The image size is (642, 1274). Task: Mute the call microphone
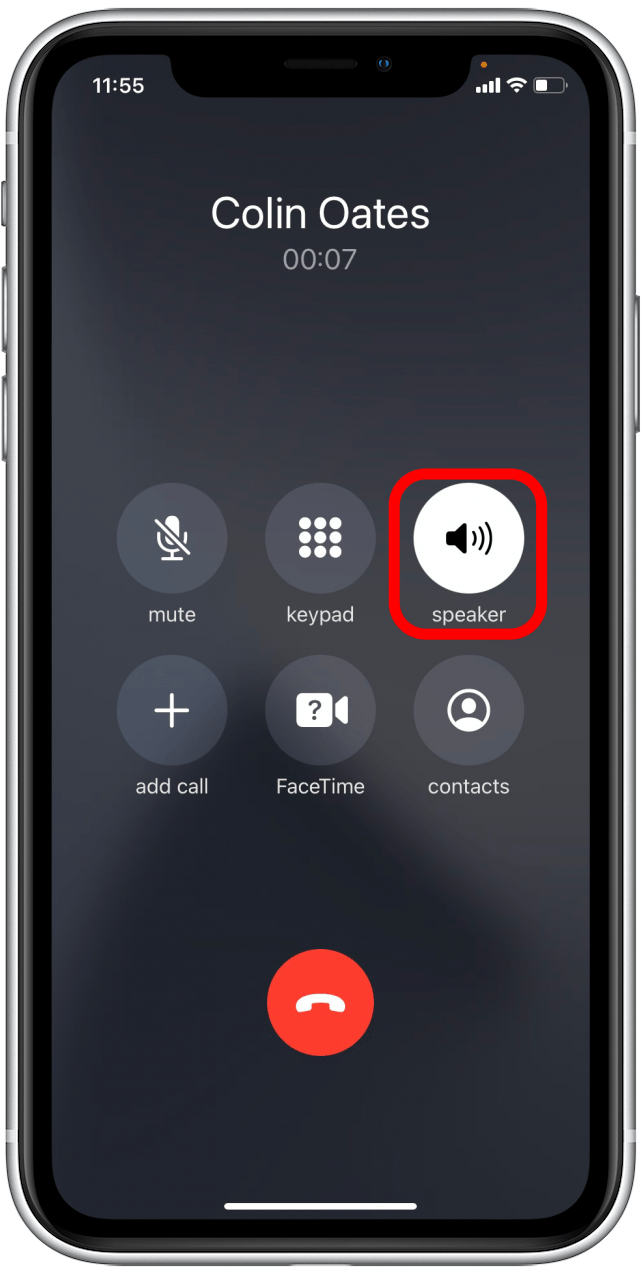click(x=172, y=539)
